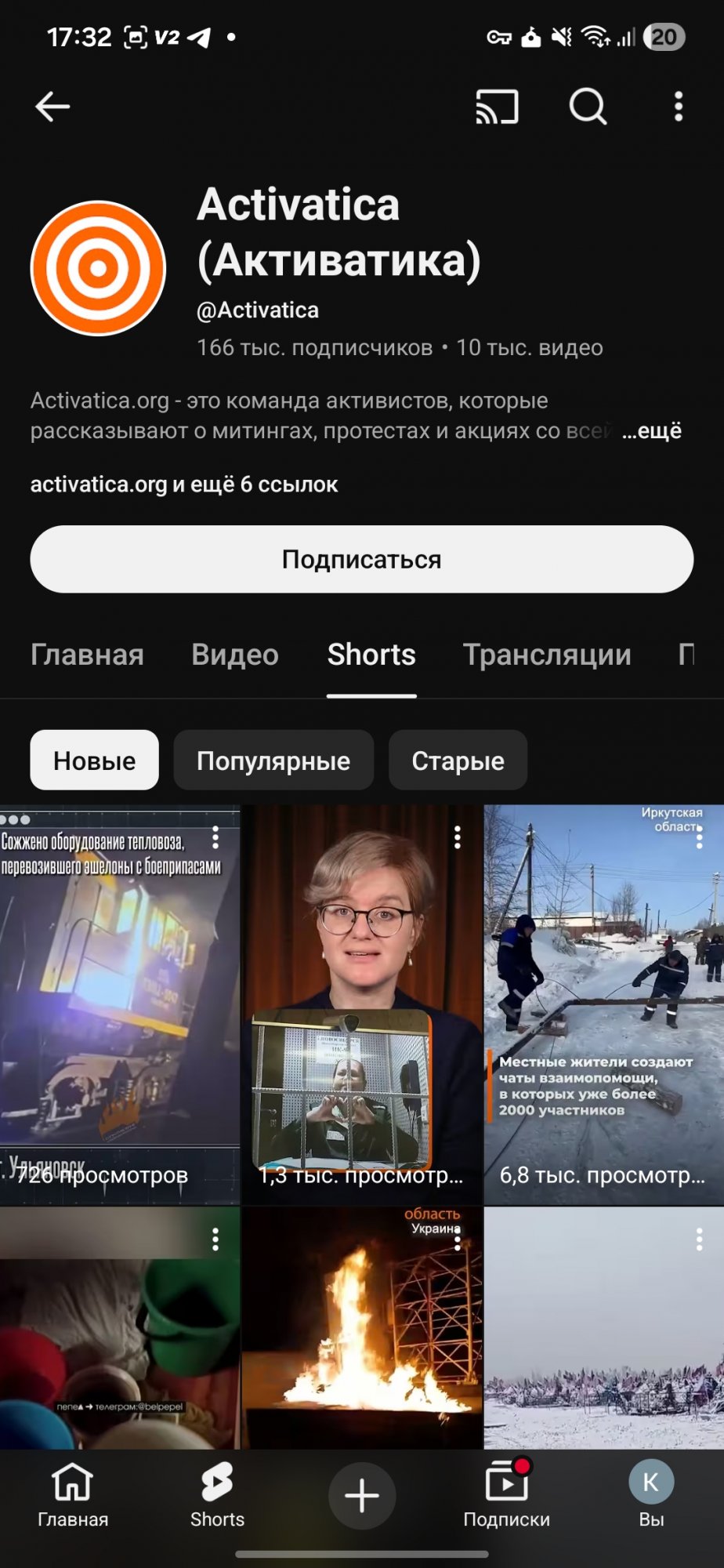Viewport: 724px width, 1568px height.
Task: Tap the back arrow to leave channel
Action: point(52,107)
